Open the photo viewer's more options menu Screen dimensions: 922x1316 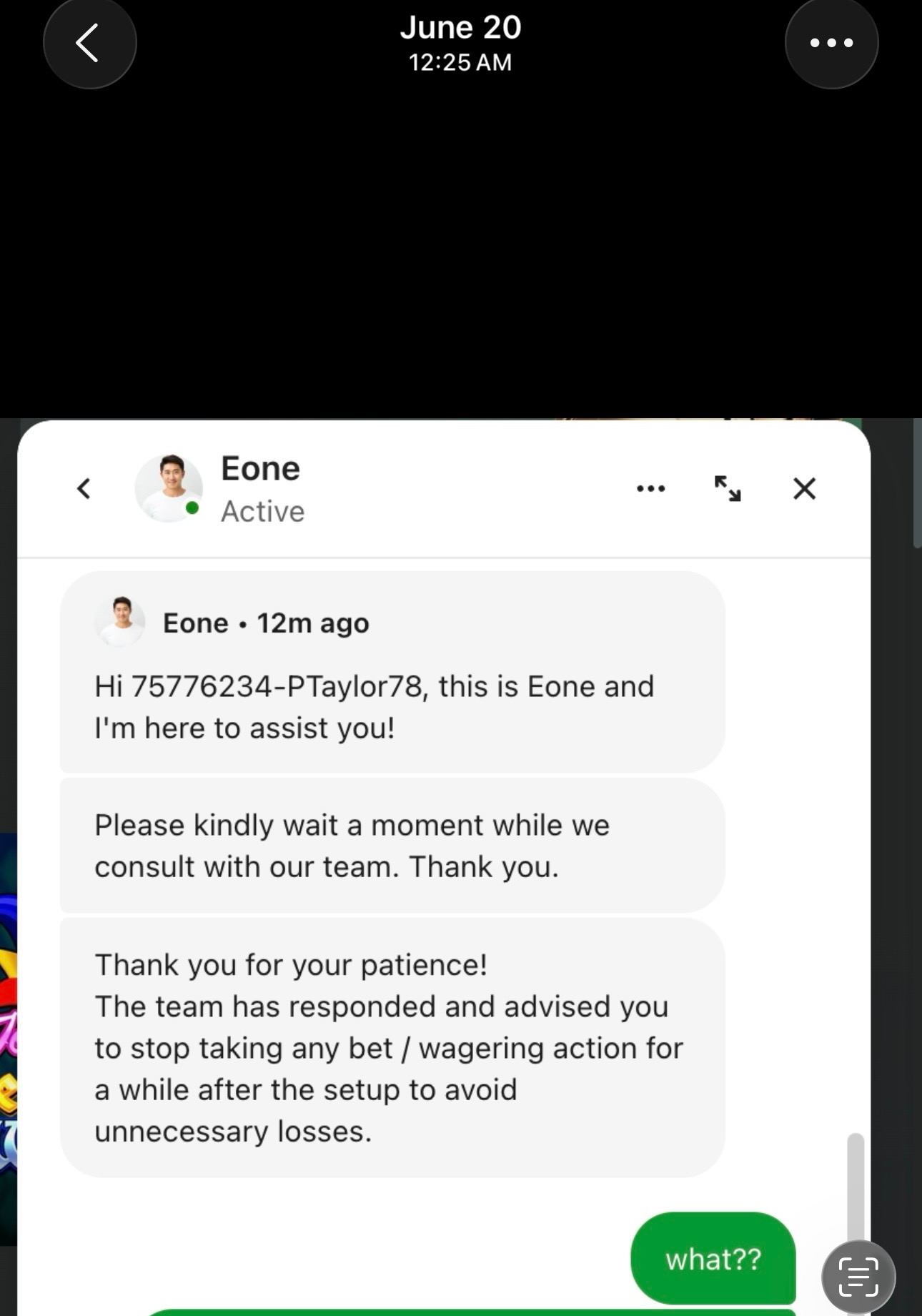pos(831,43)
